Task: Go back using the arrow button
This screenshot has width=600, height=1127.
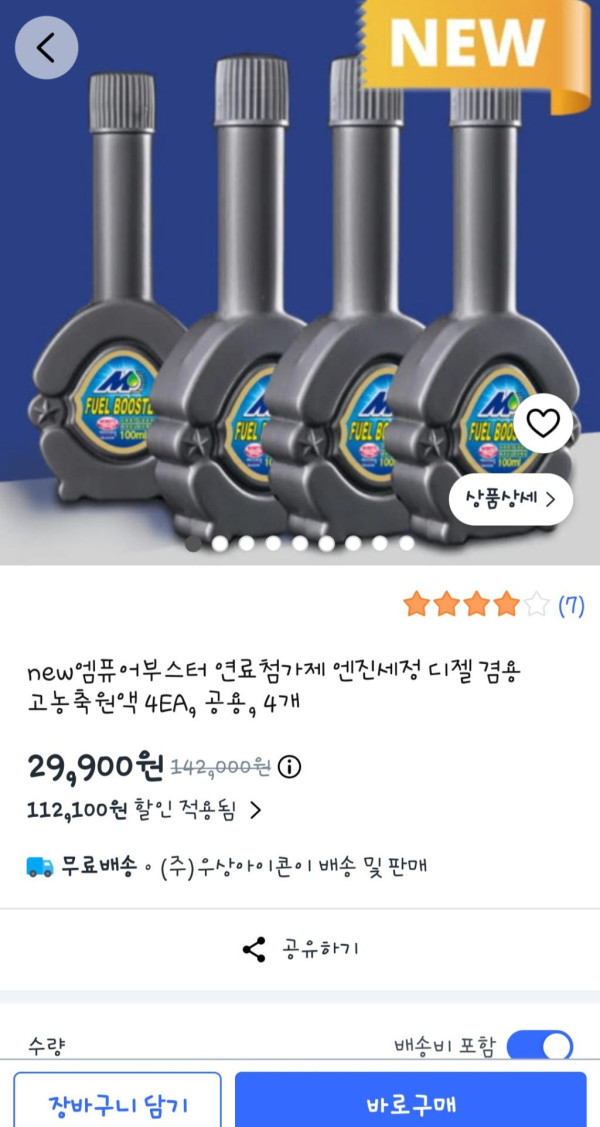Action: (x=47, y=47)
